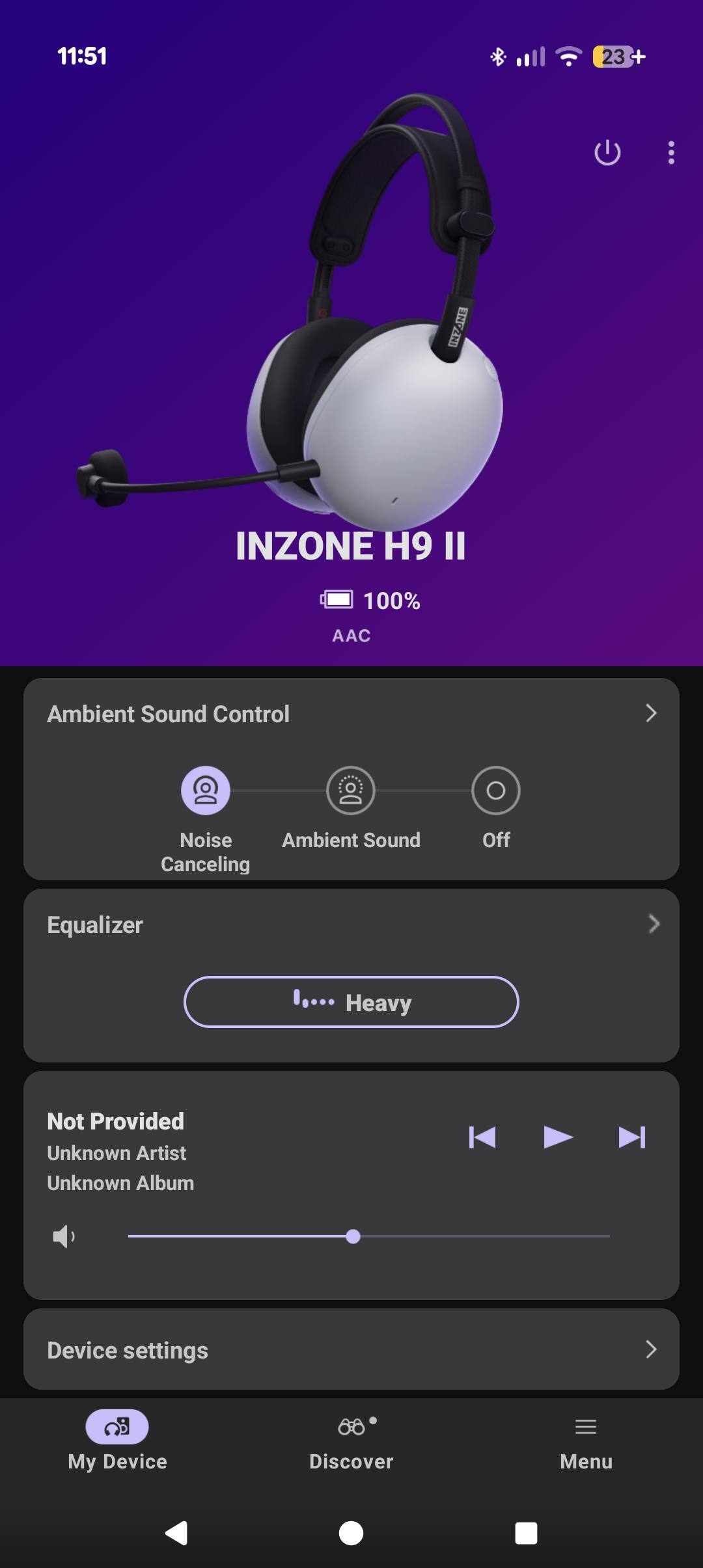Play the current track
703x1568 pixels.
click(x=558, y=1137)
